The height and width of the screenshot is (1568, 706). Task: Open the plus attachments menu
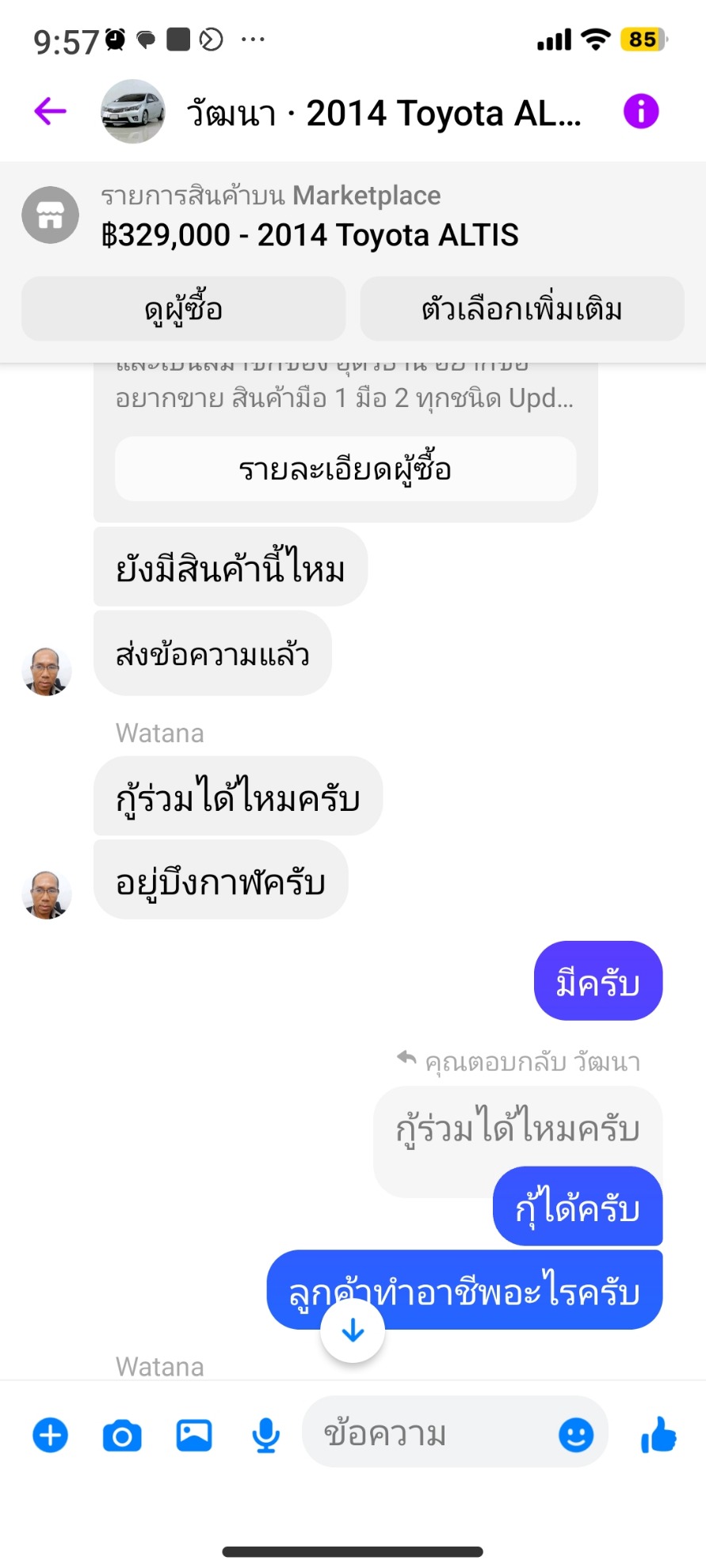tap(50, 1435)
